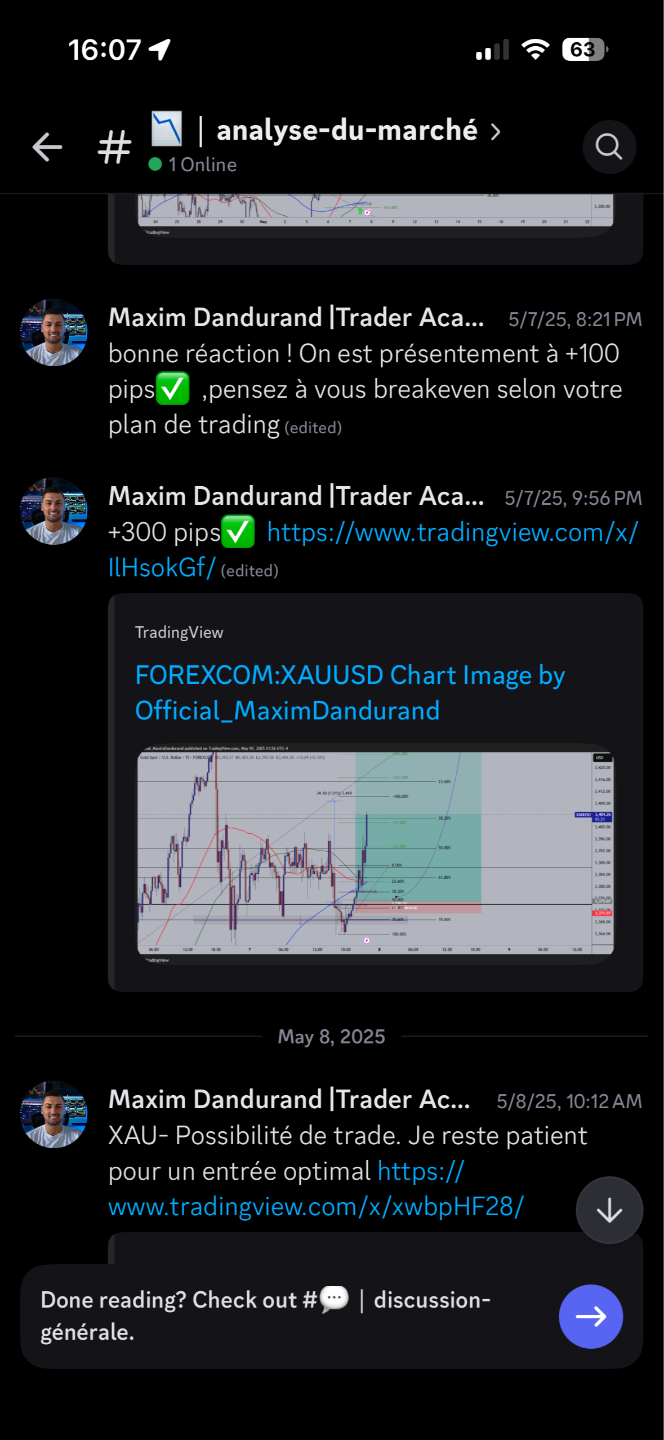View the chart image at the top
The height and width of the screenshot is (1440, 664).
tap(375, 212)
